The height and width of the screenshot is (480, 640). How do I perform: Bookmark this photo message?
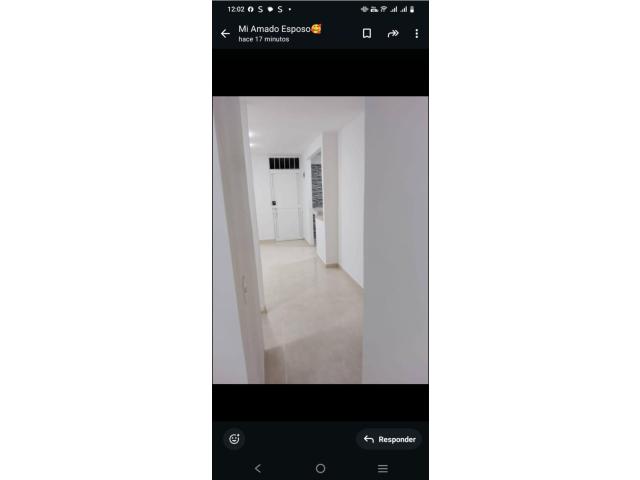tap(367, 33)
